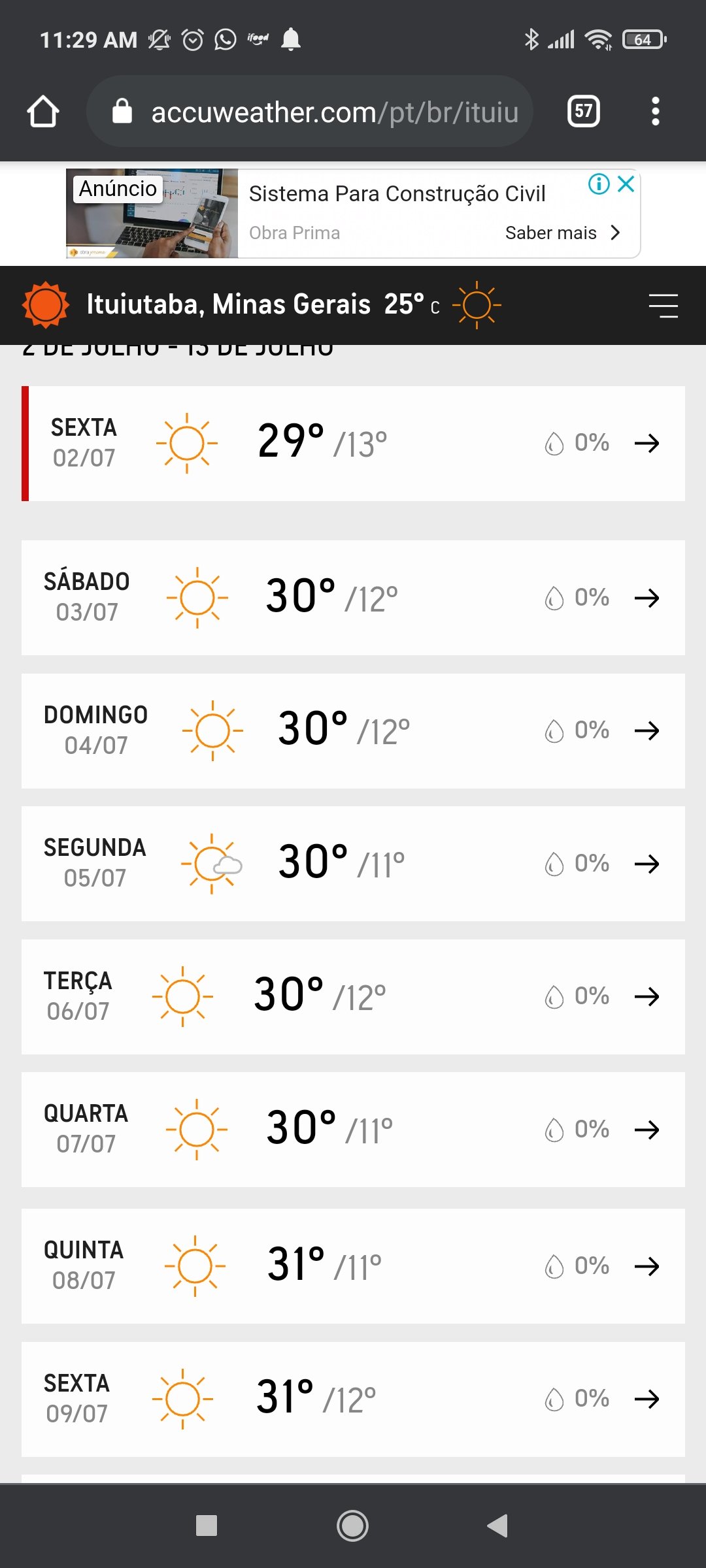View Quarta 07/07 forecast details

(353, 1130)
